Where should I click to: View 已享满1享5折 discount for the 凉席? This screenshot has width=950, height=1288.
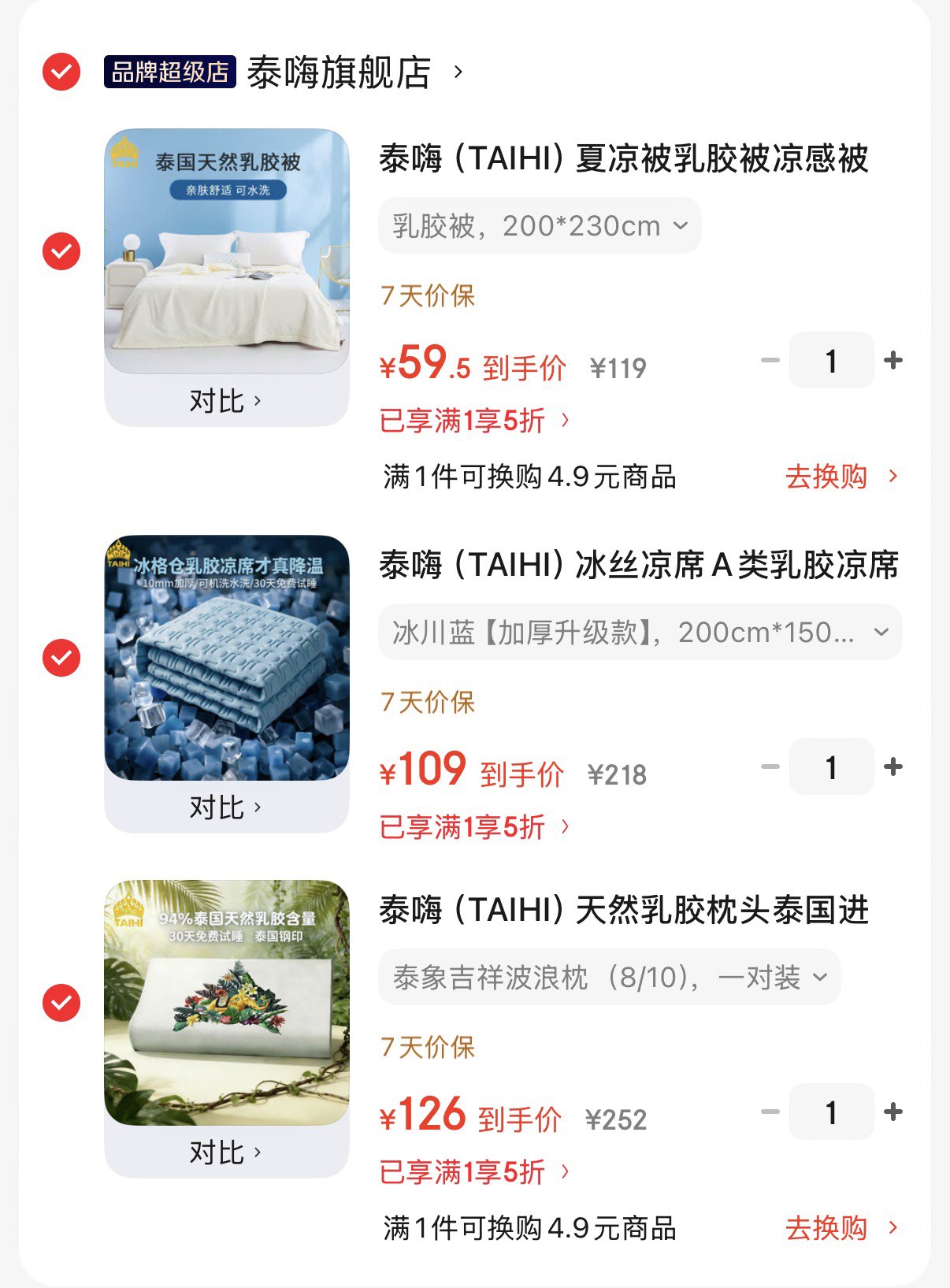pos(474,827)
